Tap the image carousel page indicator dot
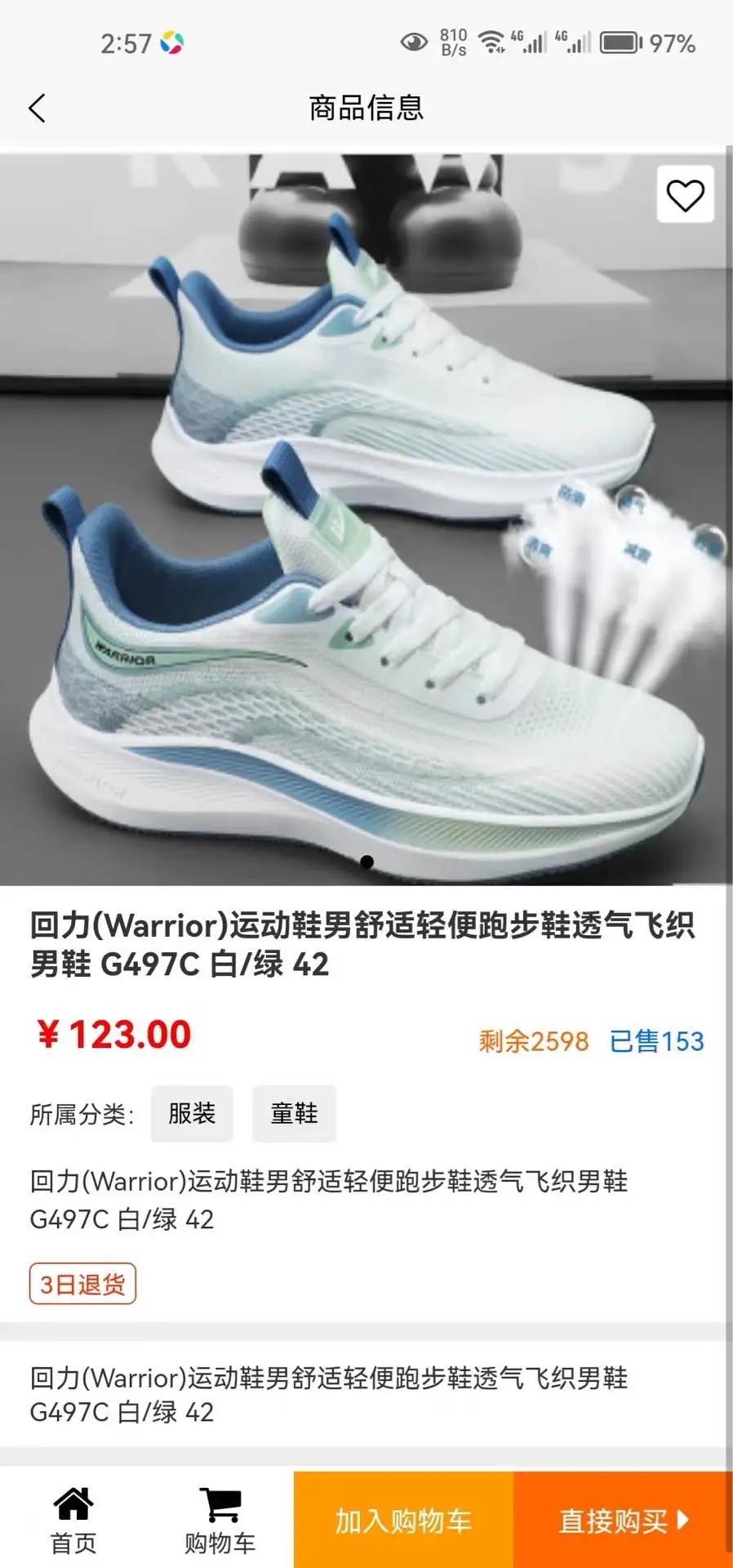 (x=366, y=862)
